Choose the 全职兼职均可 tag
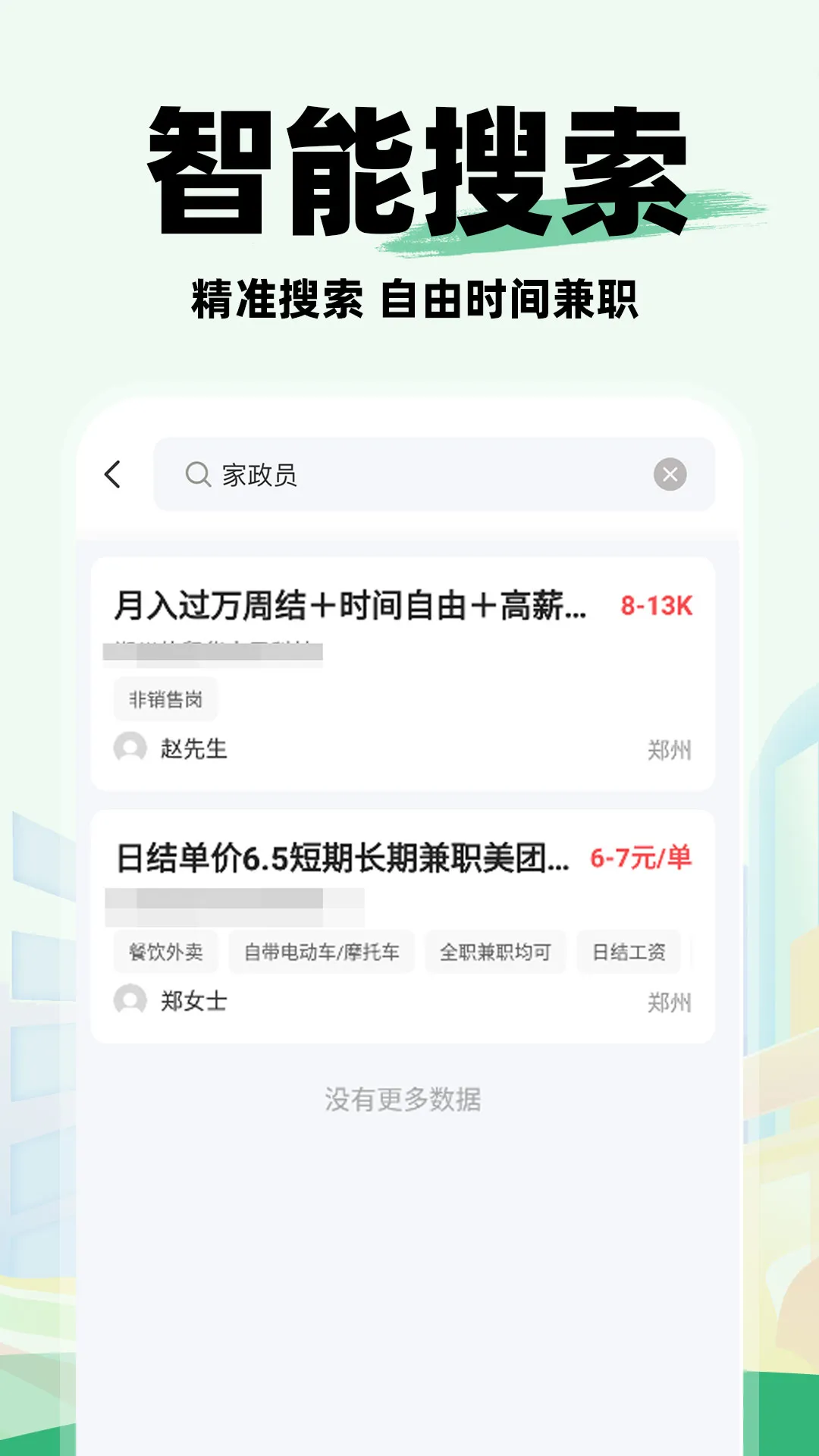Viewport: 819px width, 1456px height. point(494,952)
